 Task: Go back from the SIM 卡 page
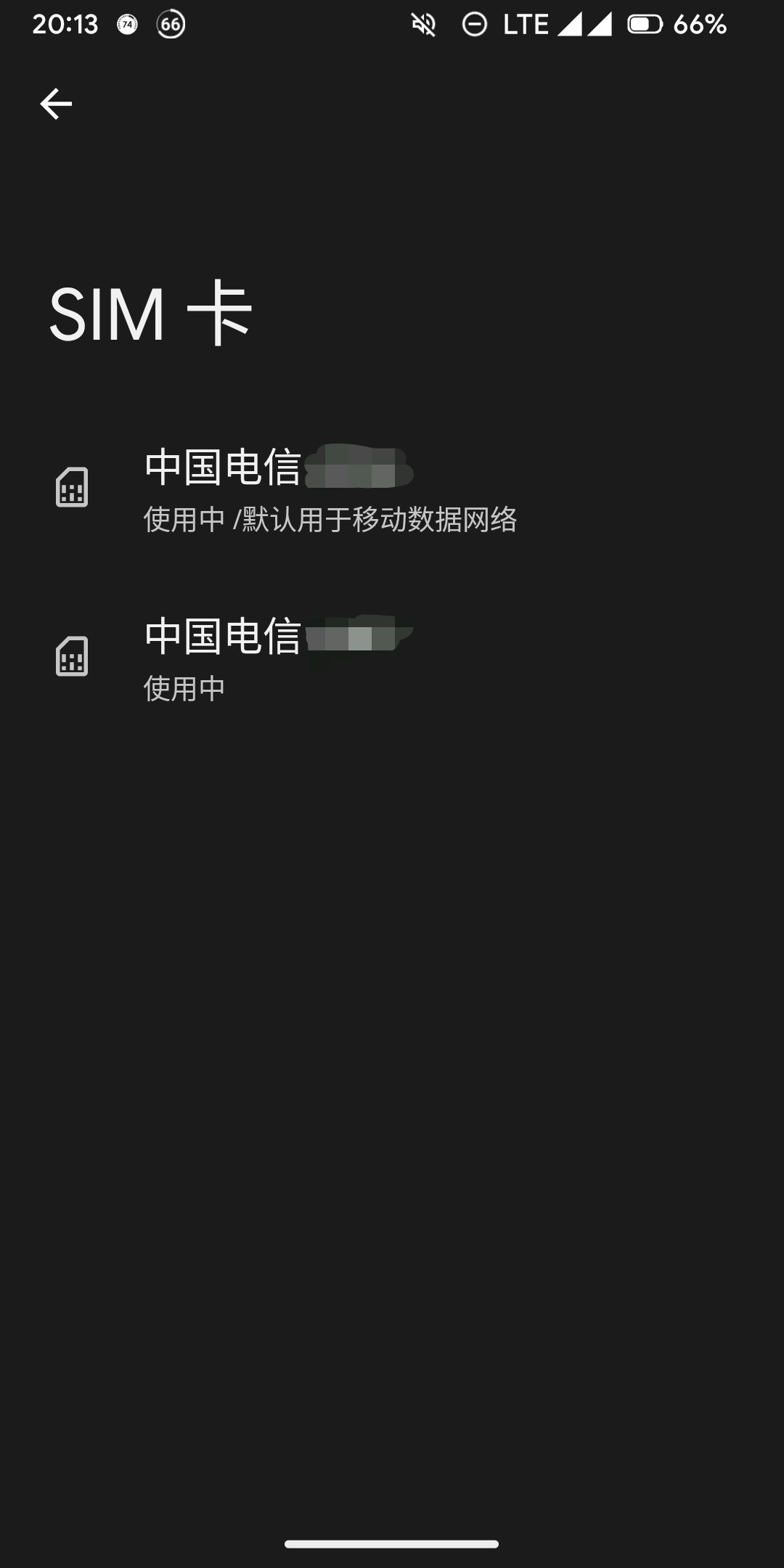(56, 104)
